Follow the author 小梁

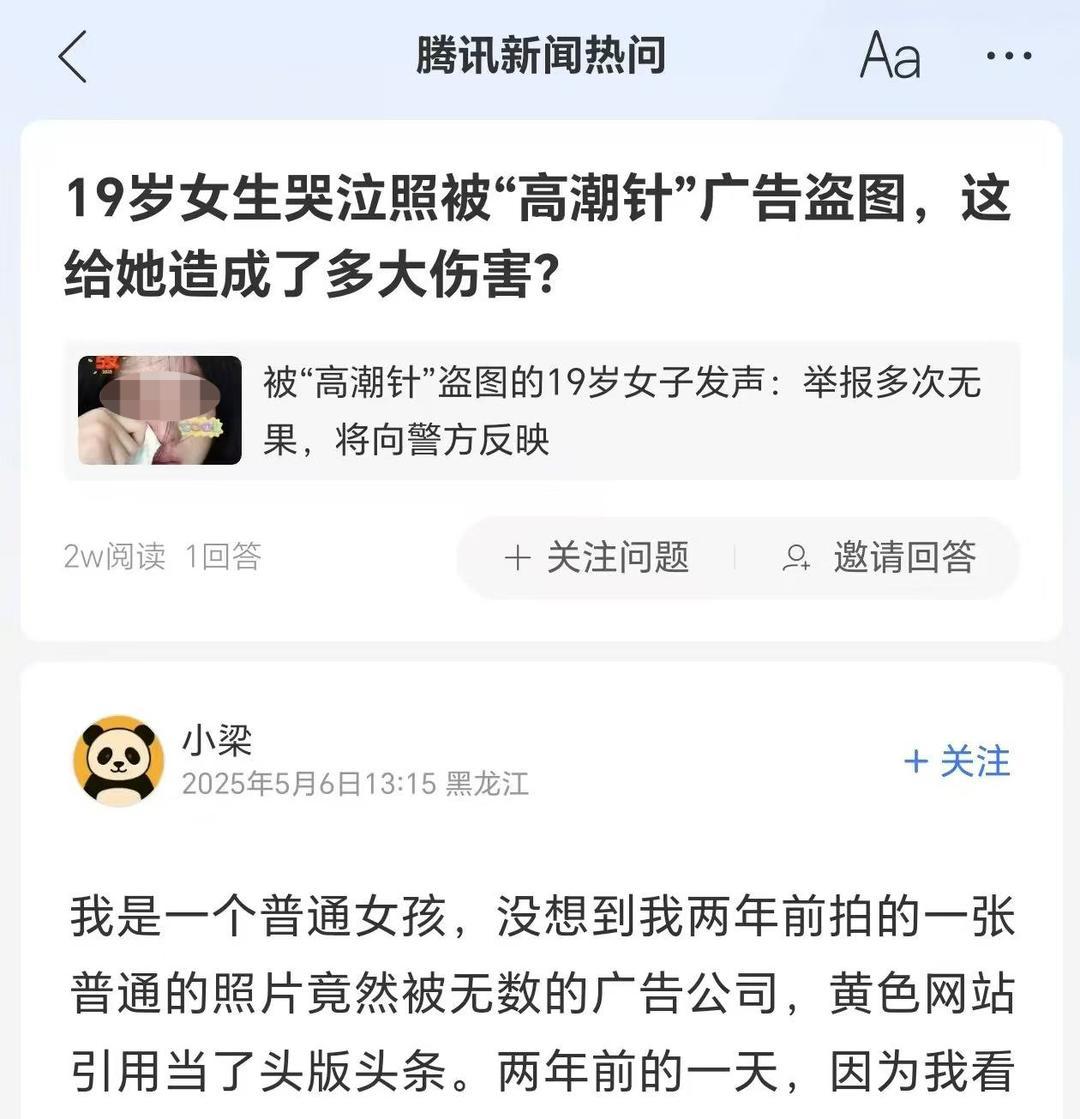pyautogui.click(x=956, y=761)
